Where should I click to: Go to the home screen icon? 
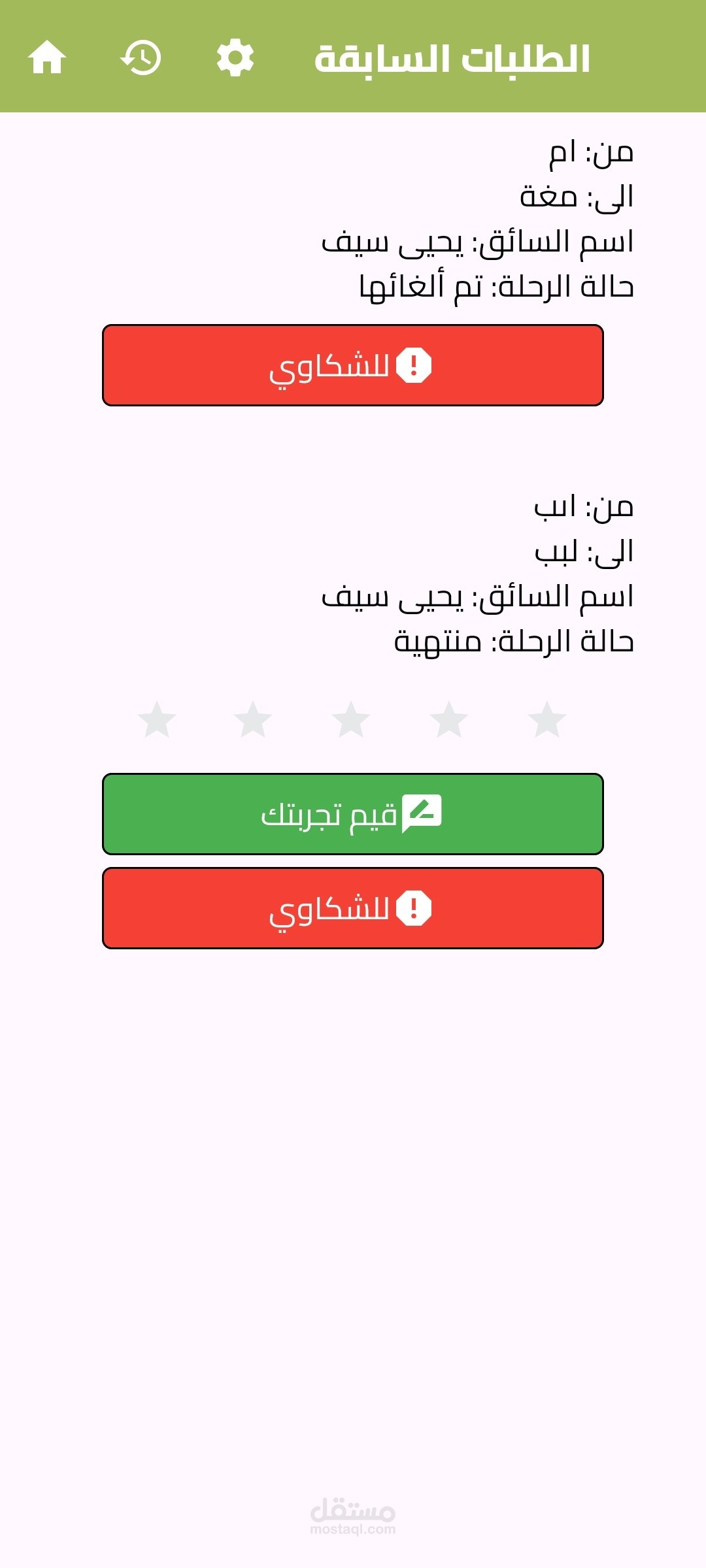[x=47, y=57]
